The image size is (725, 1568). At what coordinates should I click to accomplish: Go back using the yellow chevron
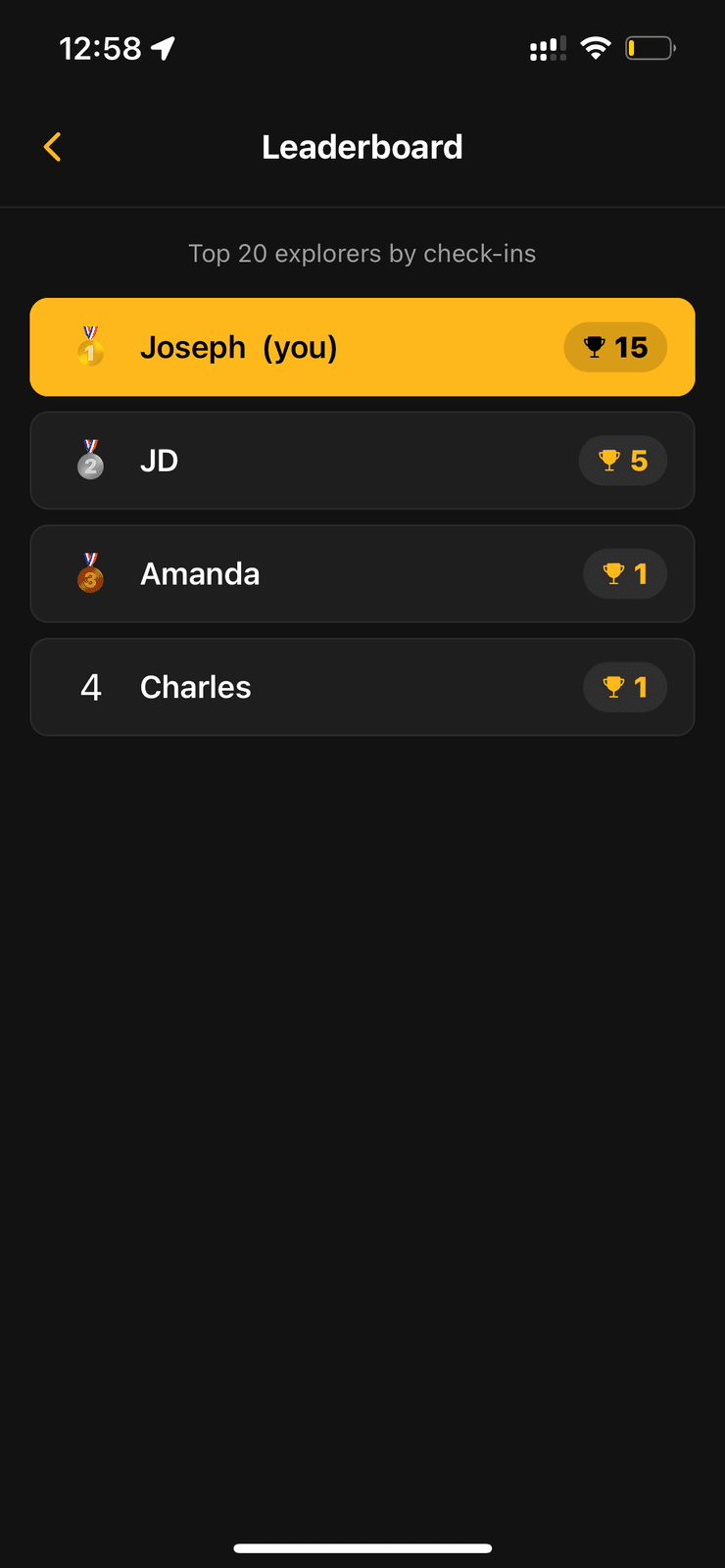tap(52, 146)
